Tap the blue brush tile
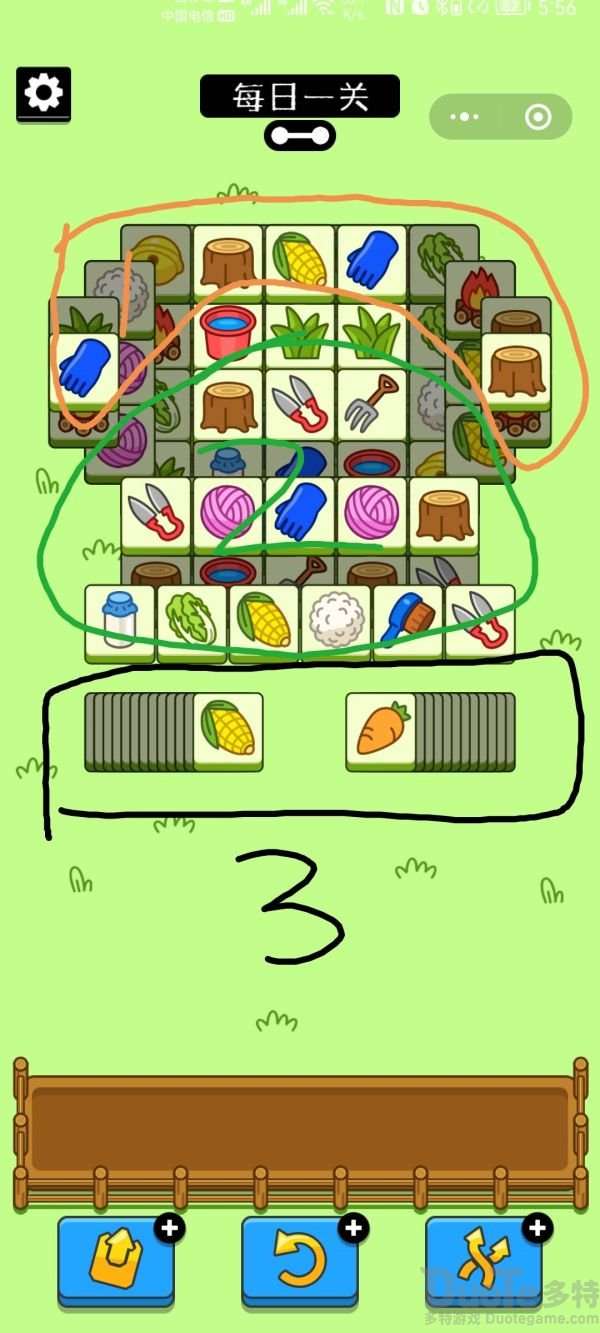This screenshot has height=1333, width=600. 408,620
